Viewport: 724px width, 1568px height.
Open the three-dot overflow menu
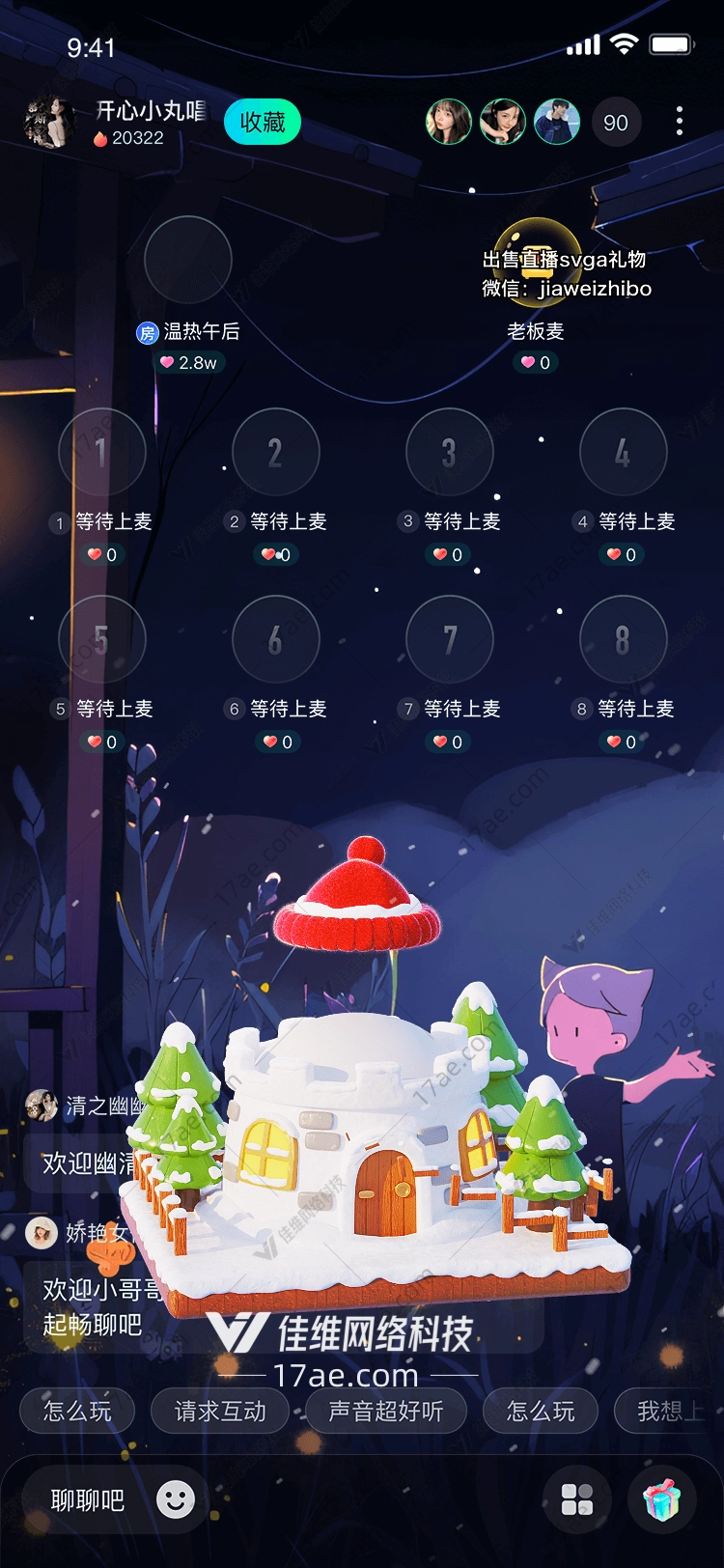pos(680,122)
